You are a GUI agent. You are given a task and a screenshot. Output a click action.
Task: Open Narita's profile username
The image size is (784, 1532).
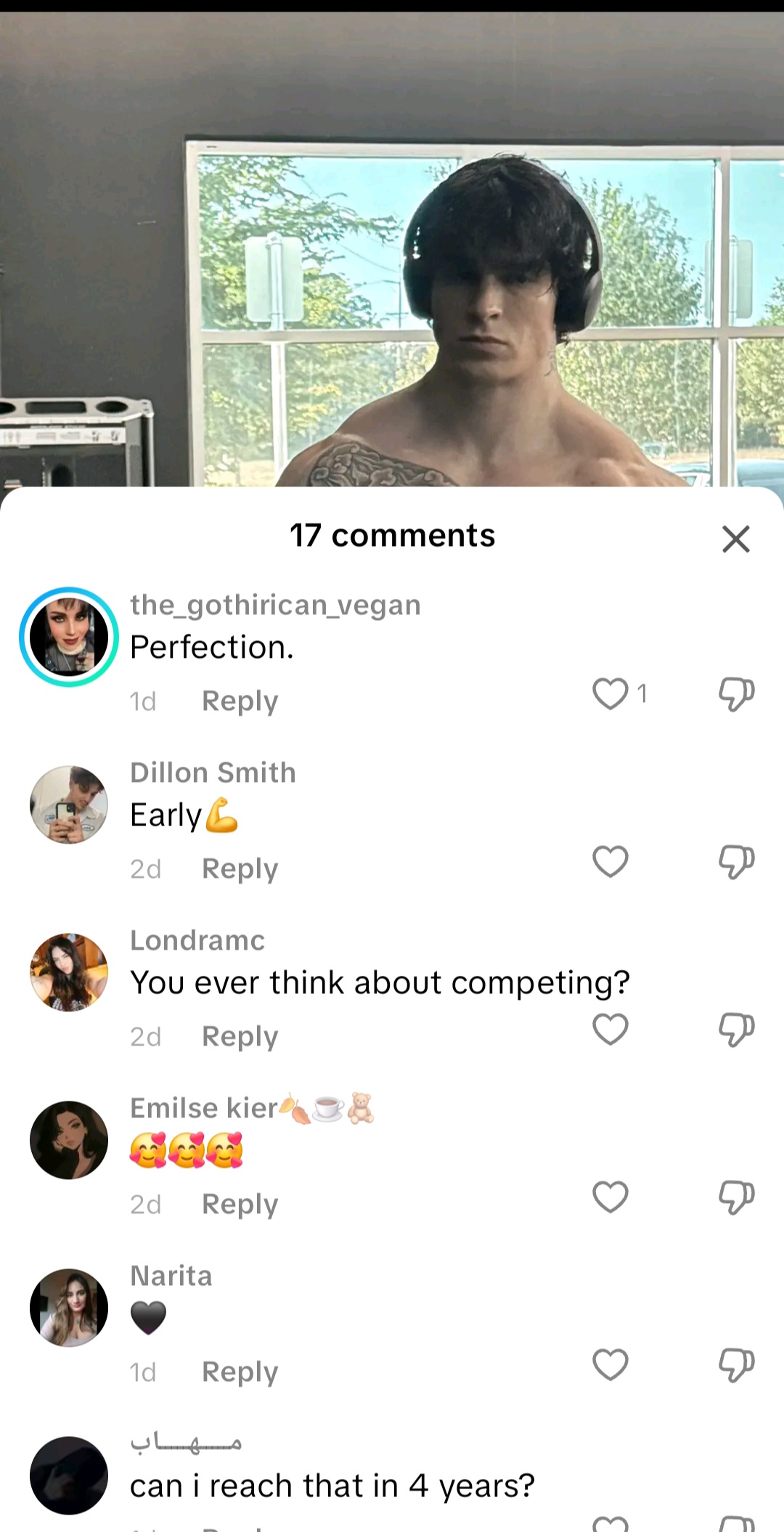(171, 1276)
